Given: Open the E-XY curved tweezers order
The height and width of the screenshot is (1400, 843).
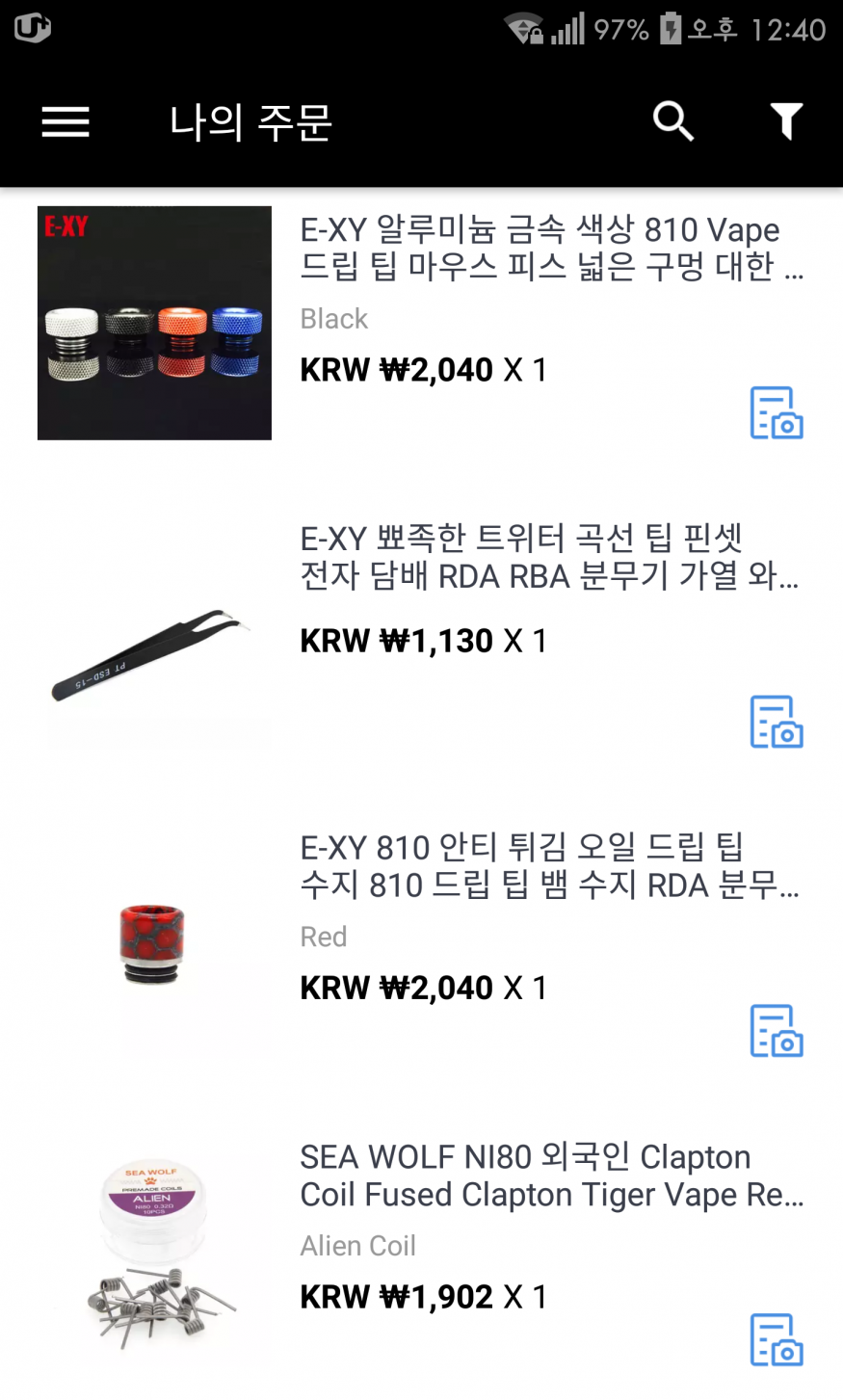Looking at the screenshot, I should [540, 556].
